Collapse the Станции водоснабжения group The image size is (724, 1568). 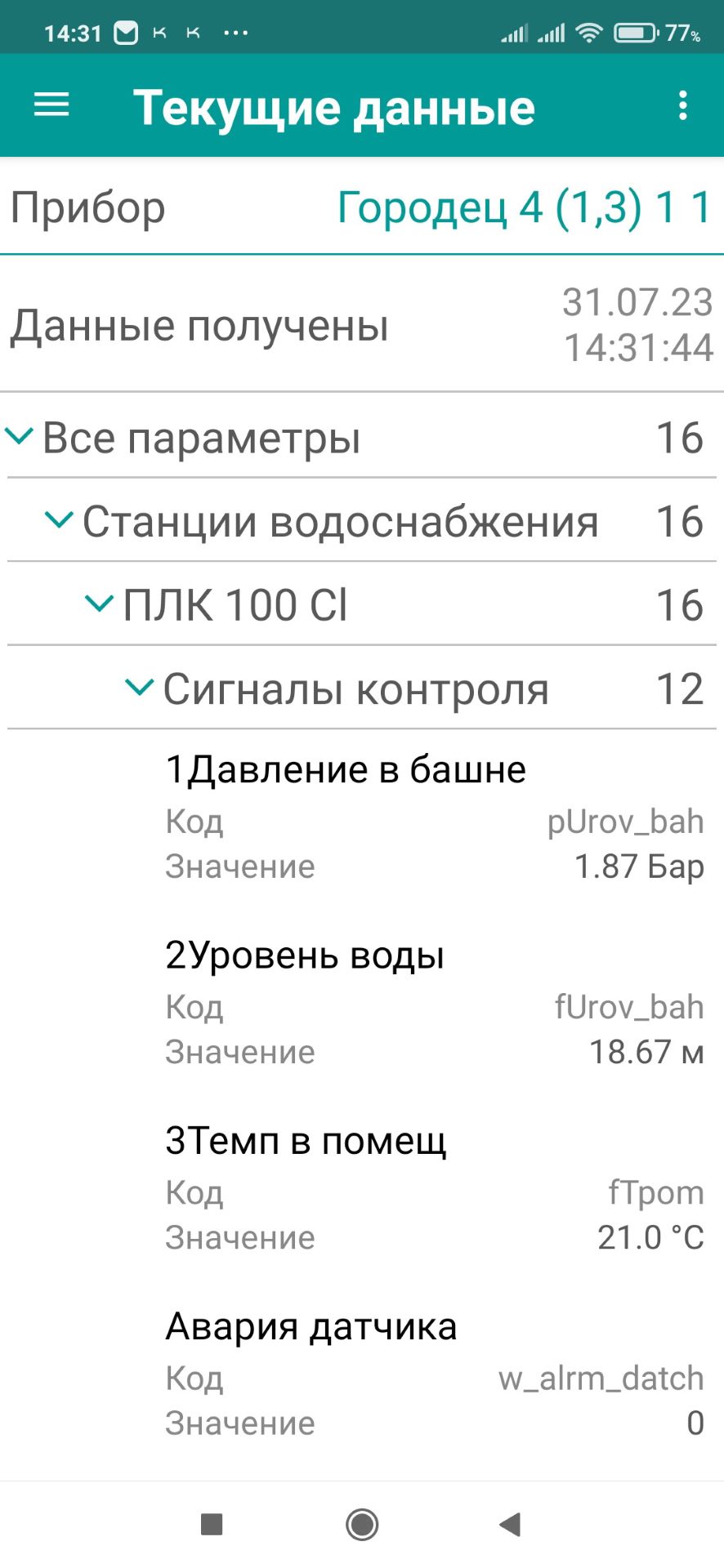[59, 520]
